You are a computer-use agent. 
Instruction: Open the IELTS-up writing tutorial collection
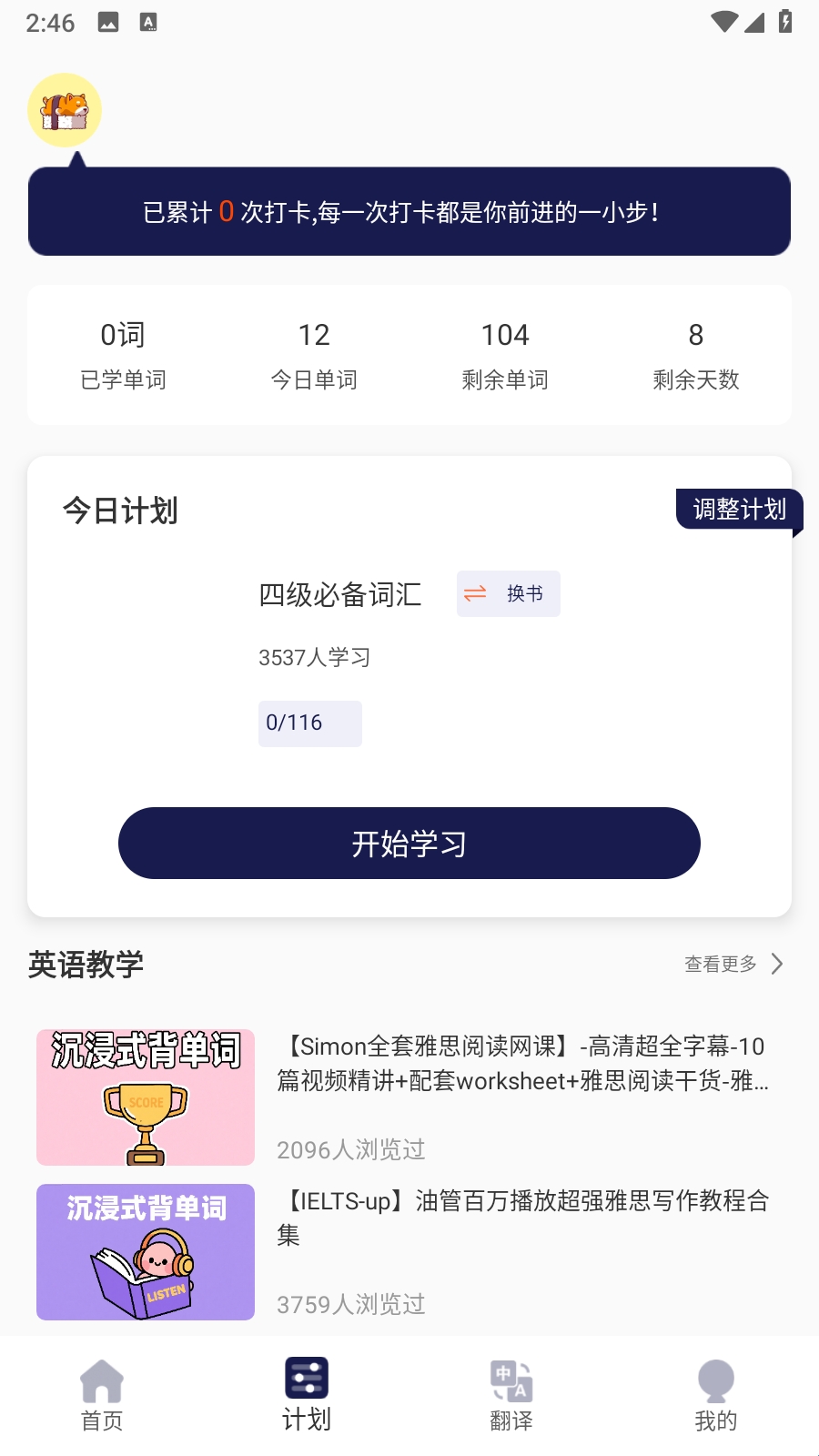409,1252
